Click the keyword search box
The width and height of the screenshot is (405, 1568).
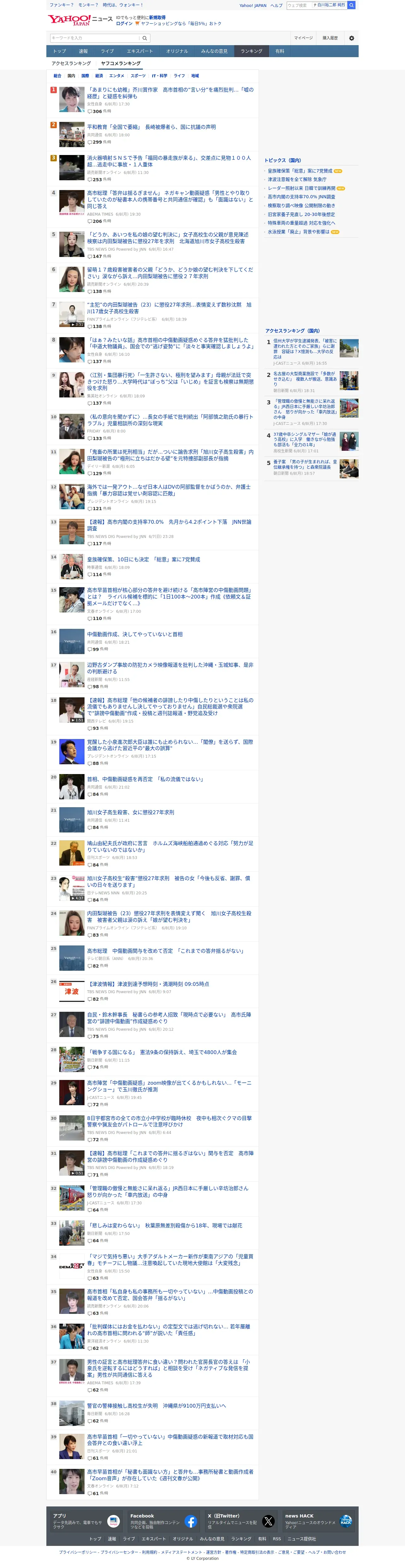click(x=96, y=38)
